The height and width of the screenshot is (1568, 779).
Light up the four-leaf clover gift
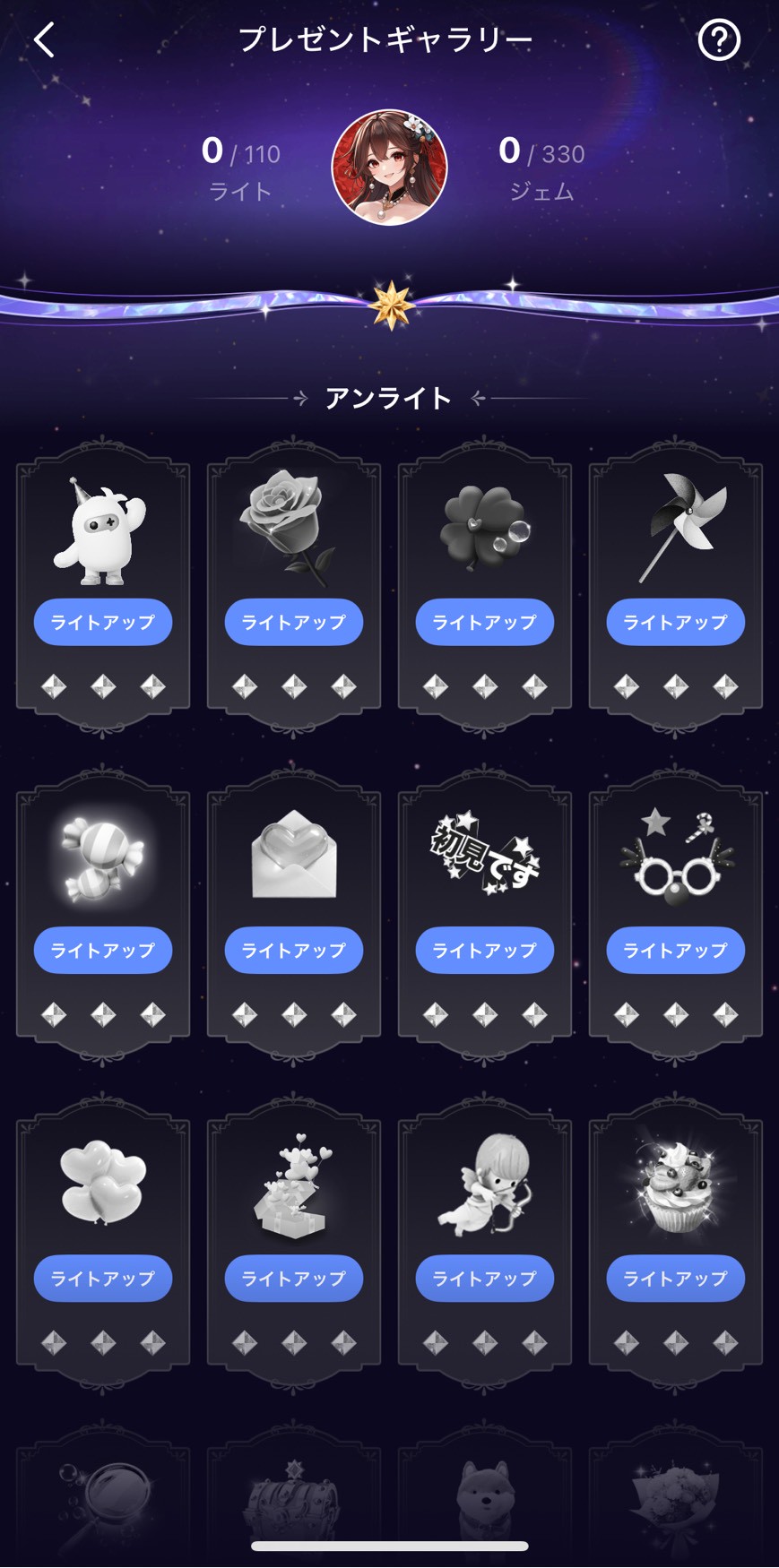pyautogui.click(x=485, y=622)
